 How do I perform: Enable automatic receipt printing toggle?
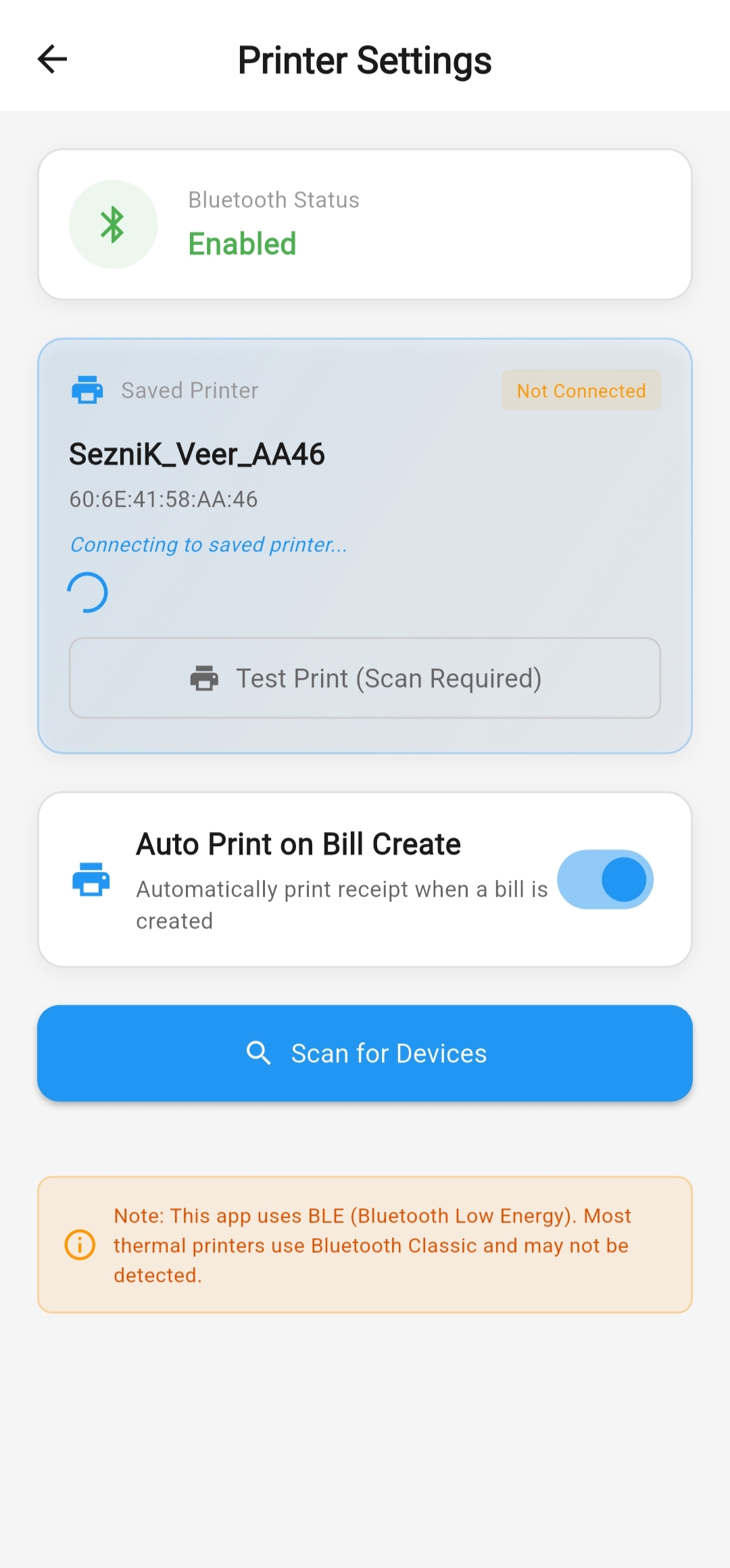pyautogui.click(x=605, y=879)
